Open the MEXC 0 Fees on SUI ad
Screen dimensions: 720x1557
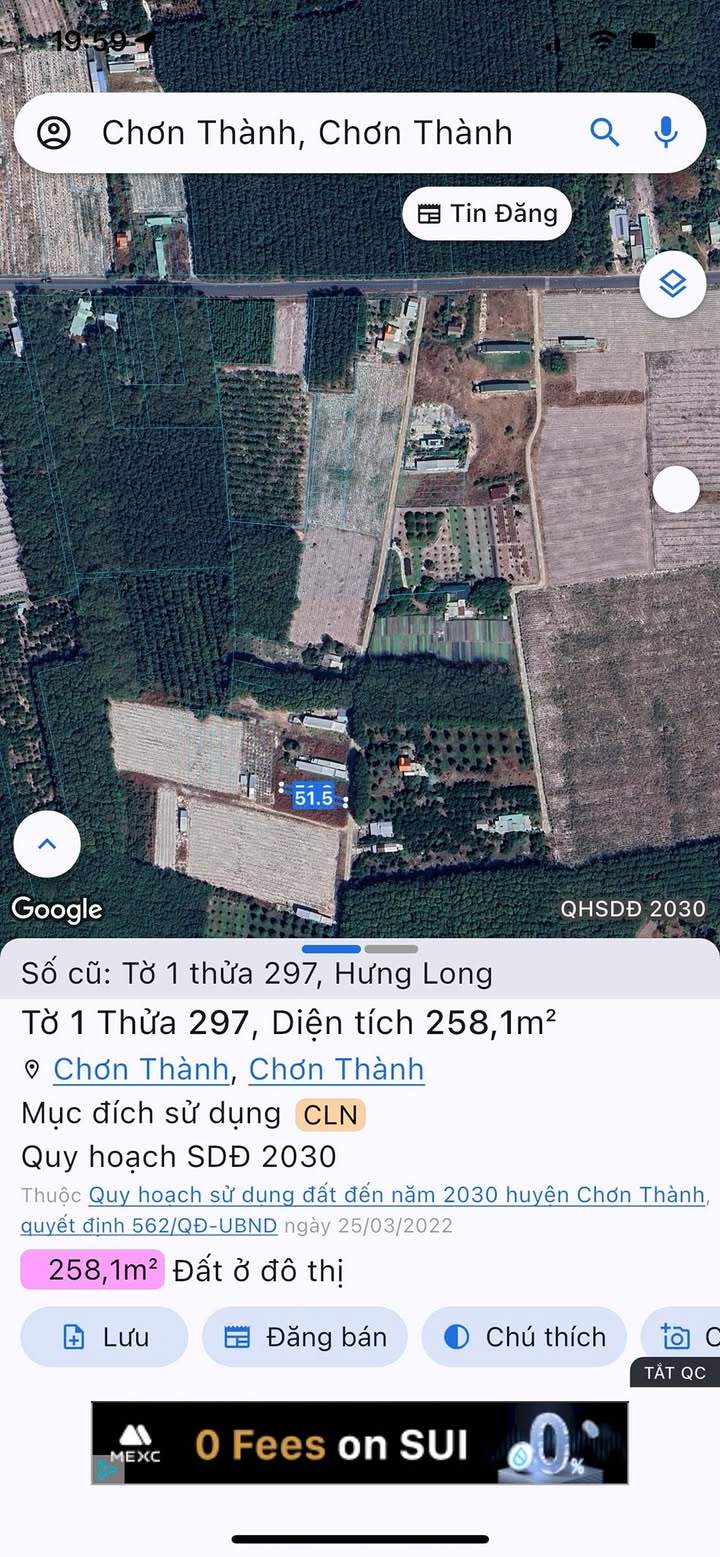[360, 1442]
